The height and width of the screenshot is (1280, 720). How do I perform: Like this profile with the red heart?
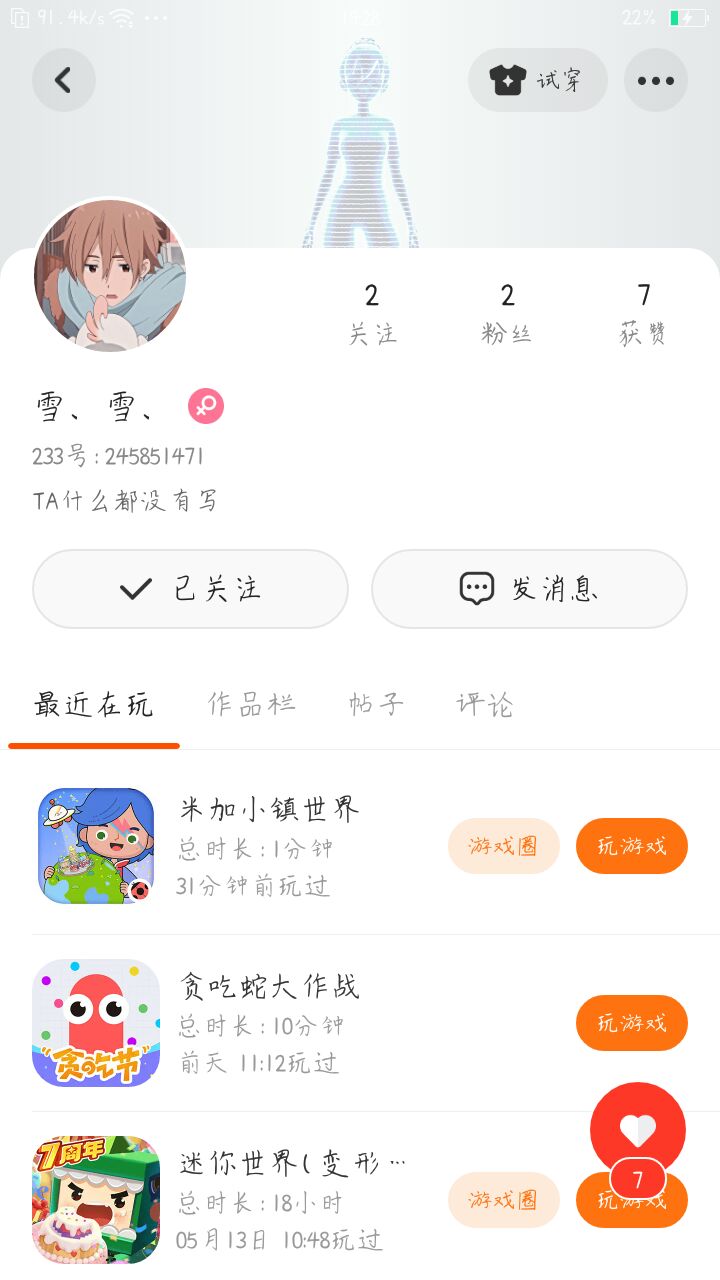637,1130
